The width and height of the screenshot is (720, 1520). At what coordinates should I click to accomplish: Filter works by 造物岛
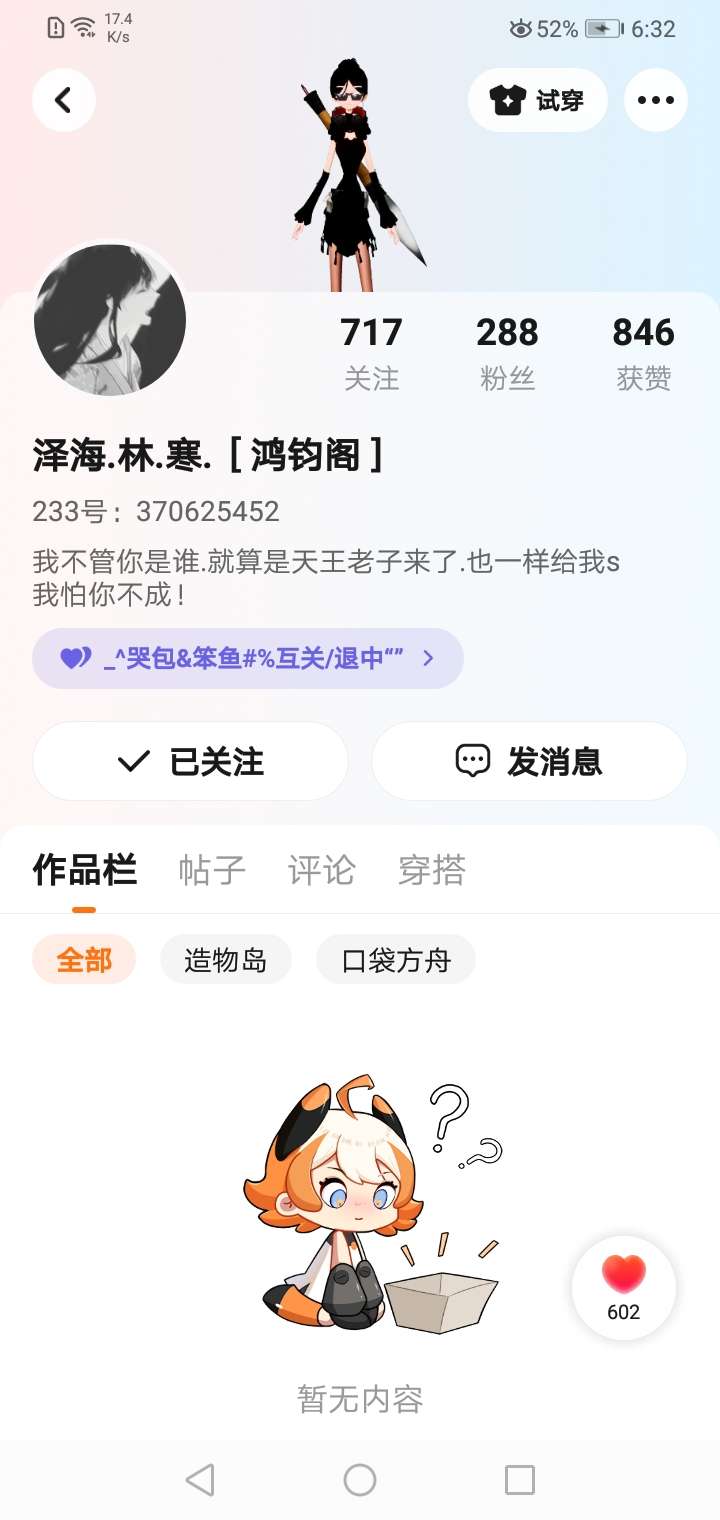click(x=226, y=960)
